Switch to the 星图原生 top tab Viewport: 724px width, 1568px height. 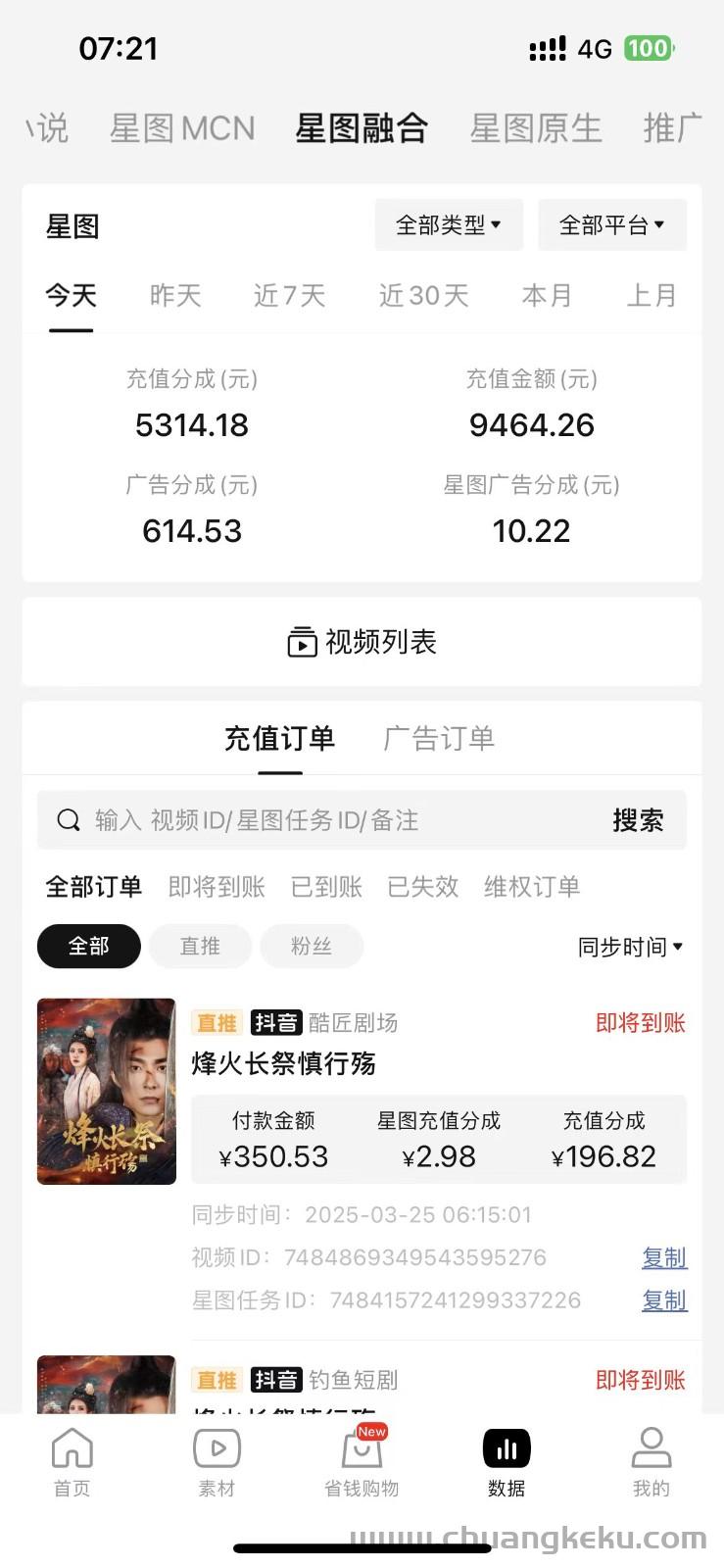[536, 128]
